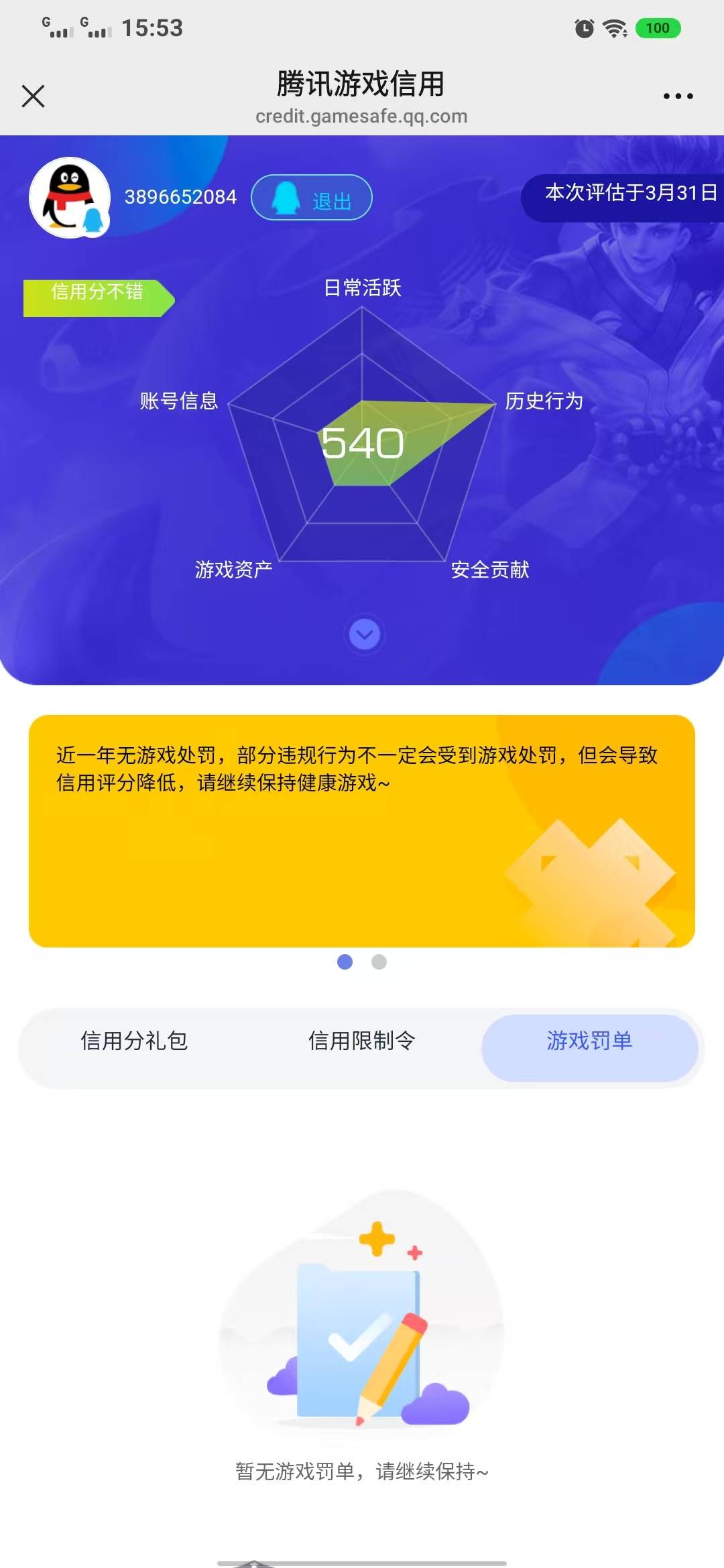Open more options via the three-dot icon
The width and height of the screenshot is (724, 1568).
coord(676,95)
